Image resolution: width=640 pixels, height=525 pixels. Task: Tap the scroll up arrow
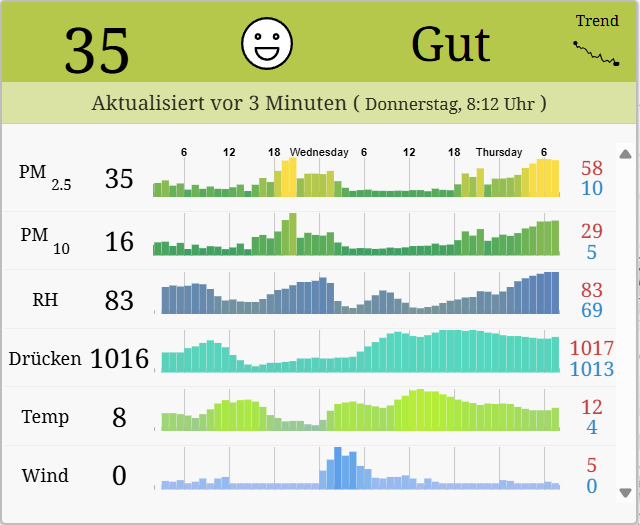[x=626, y=154]
